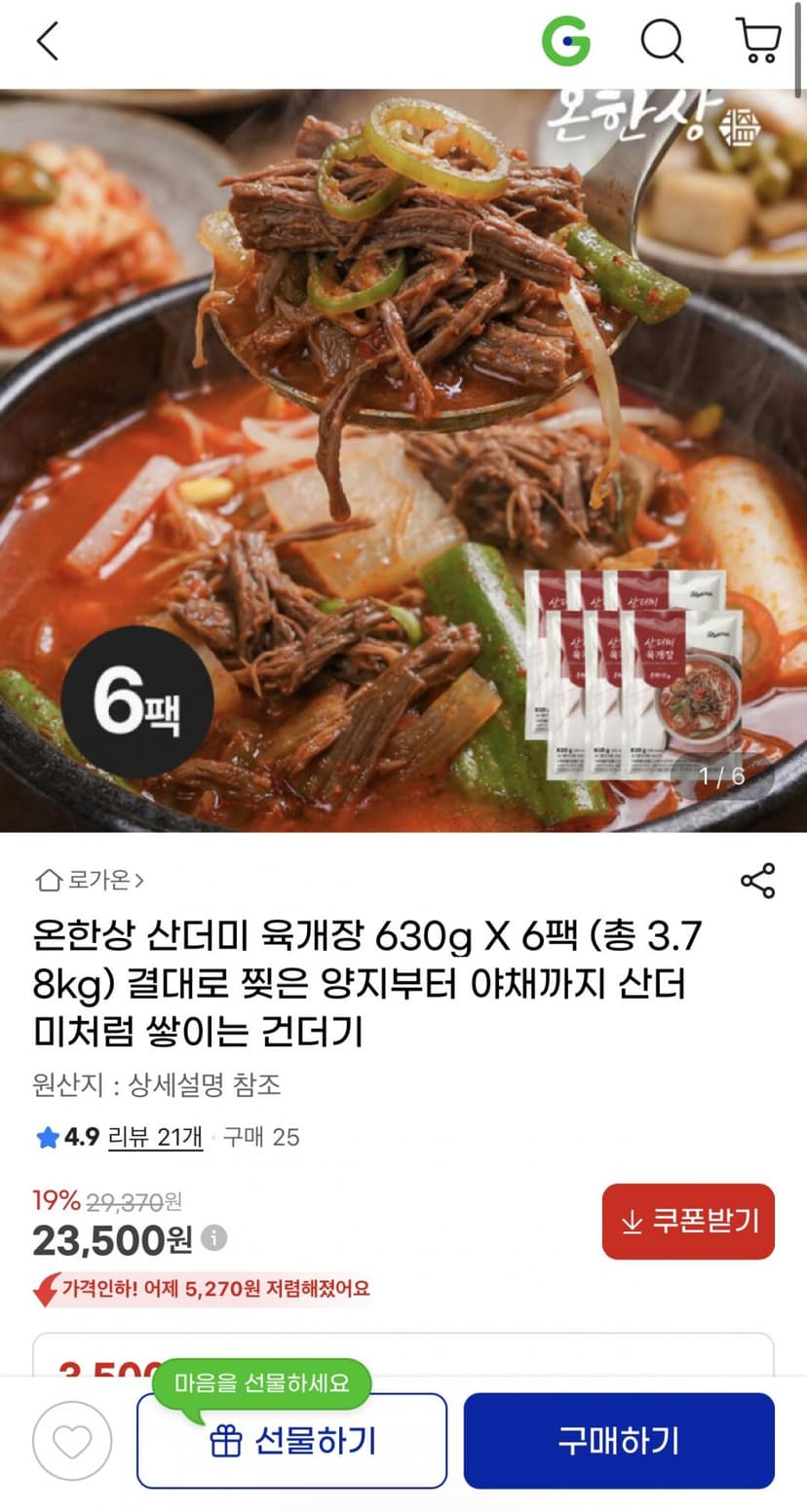
Task: Open the 로가온 seller store link
Action: click(x=90, y=881)
